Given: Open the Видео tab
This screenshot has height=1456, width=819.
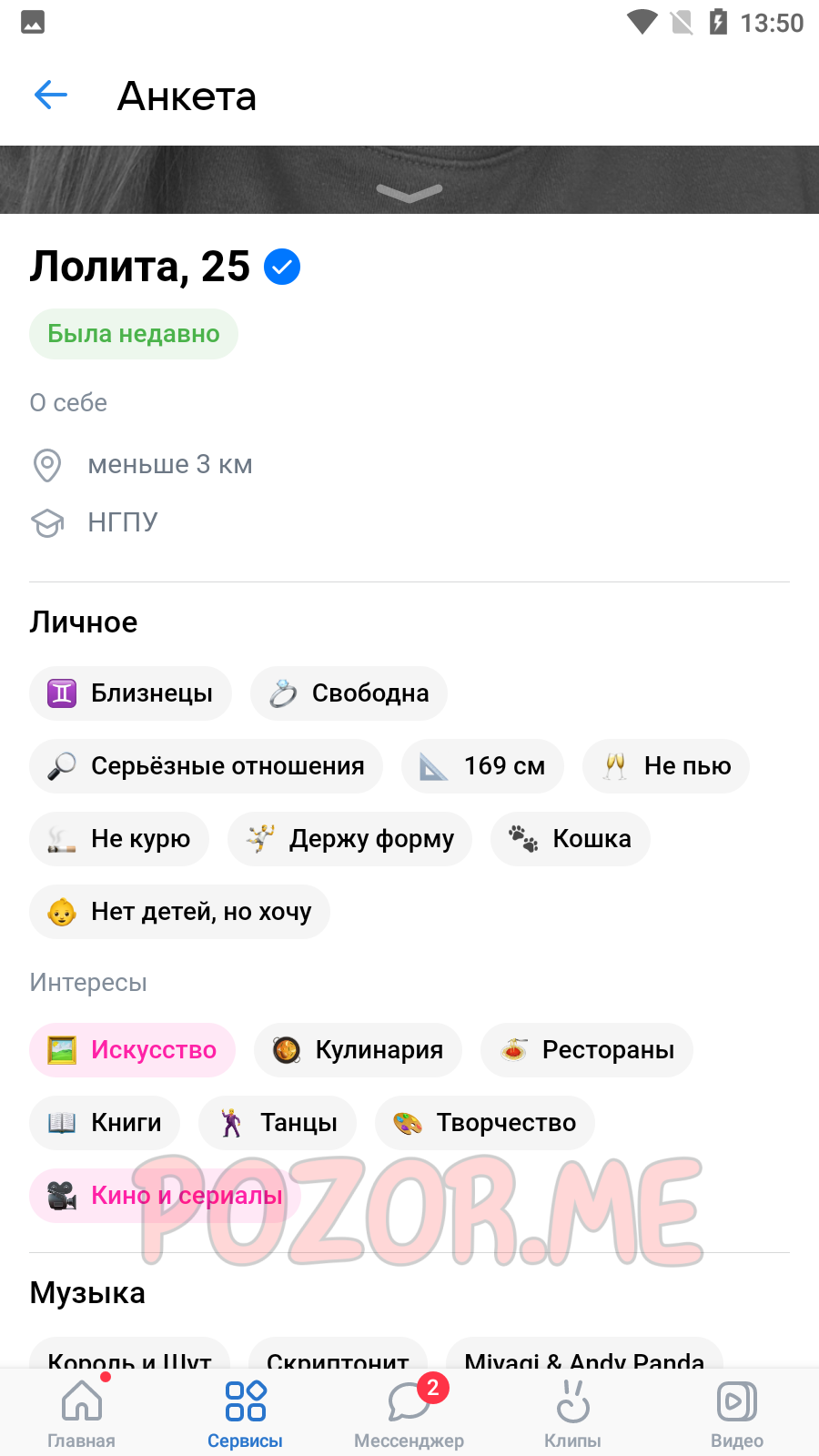Looking at the screenshot, I should point(737,1412).
